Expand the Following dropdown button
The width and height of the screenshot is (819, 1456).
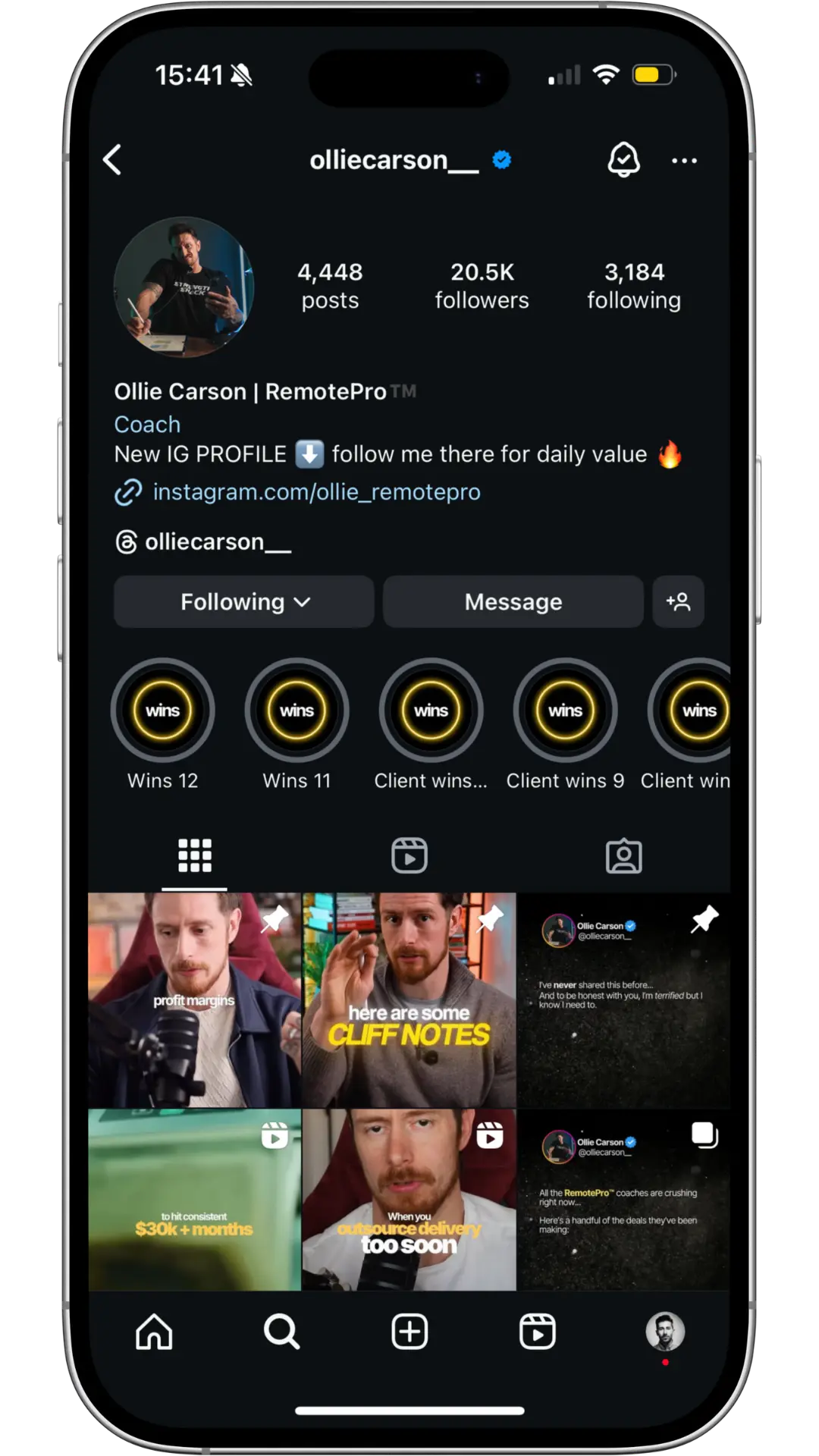244,602
